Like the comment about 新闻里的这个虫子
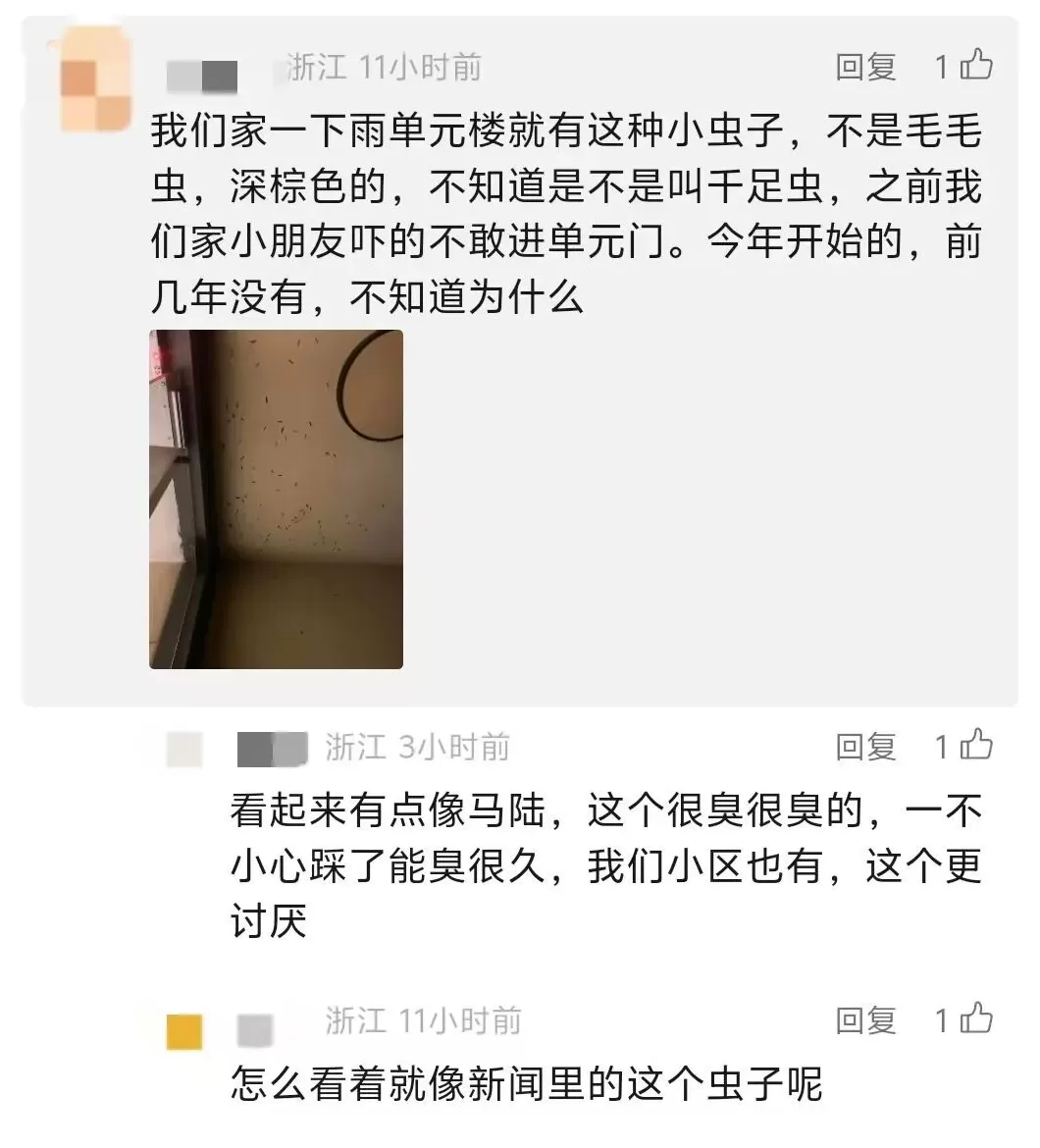 [x=976, y=1019]
